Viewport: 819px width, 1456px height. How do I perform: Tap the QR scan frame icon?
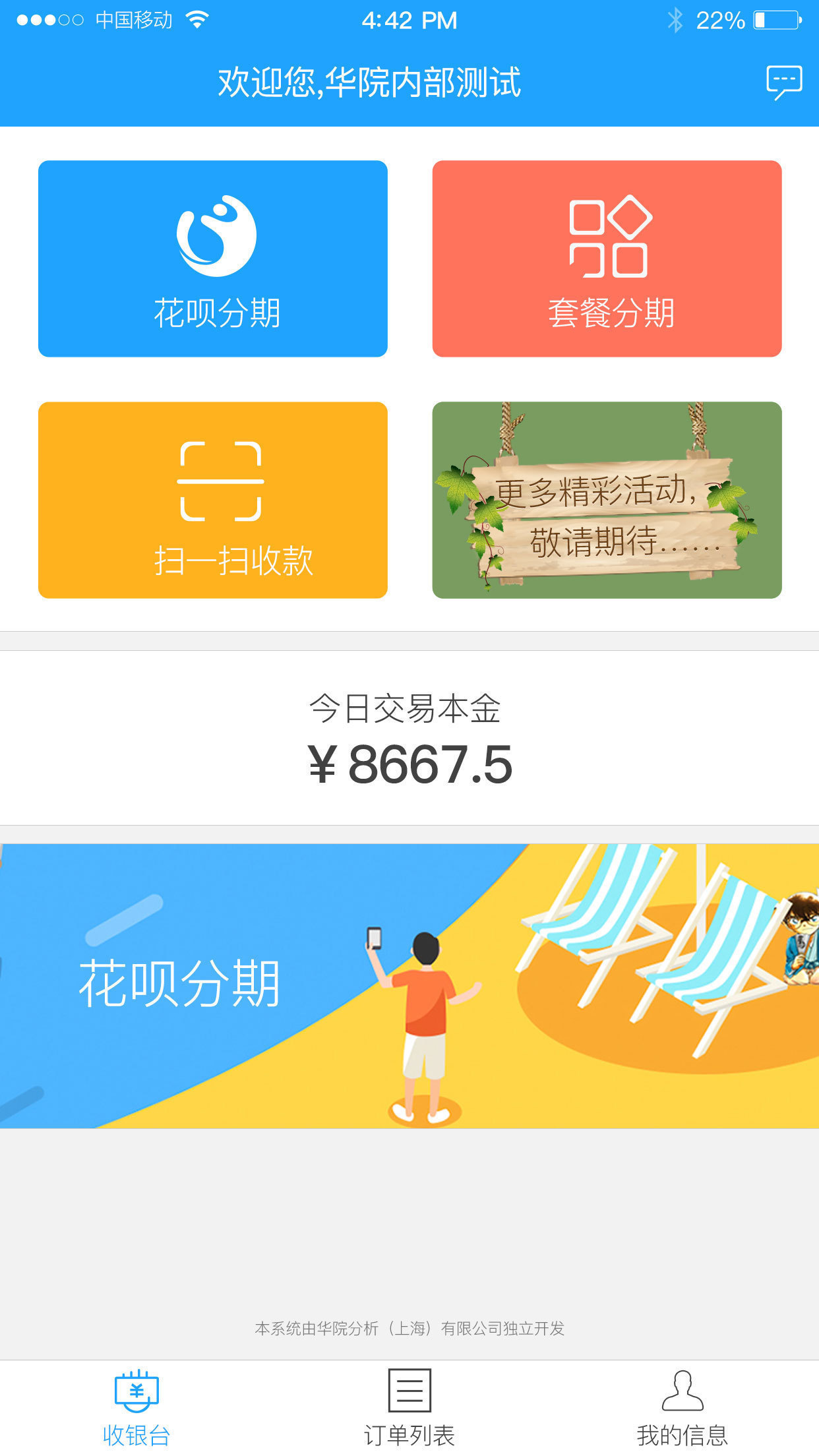click(x=220, y=482)
